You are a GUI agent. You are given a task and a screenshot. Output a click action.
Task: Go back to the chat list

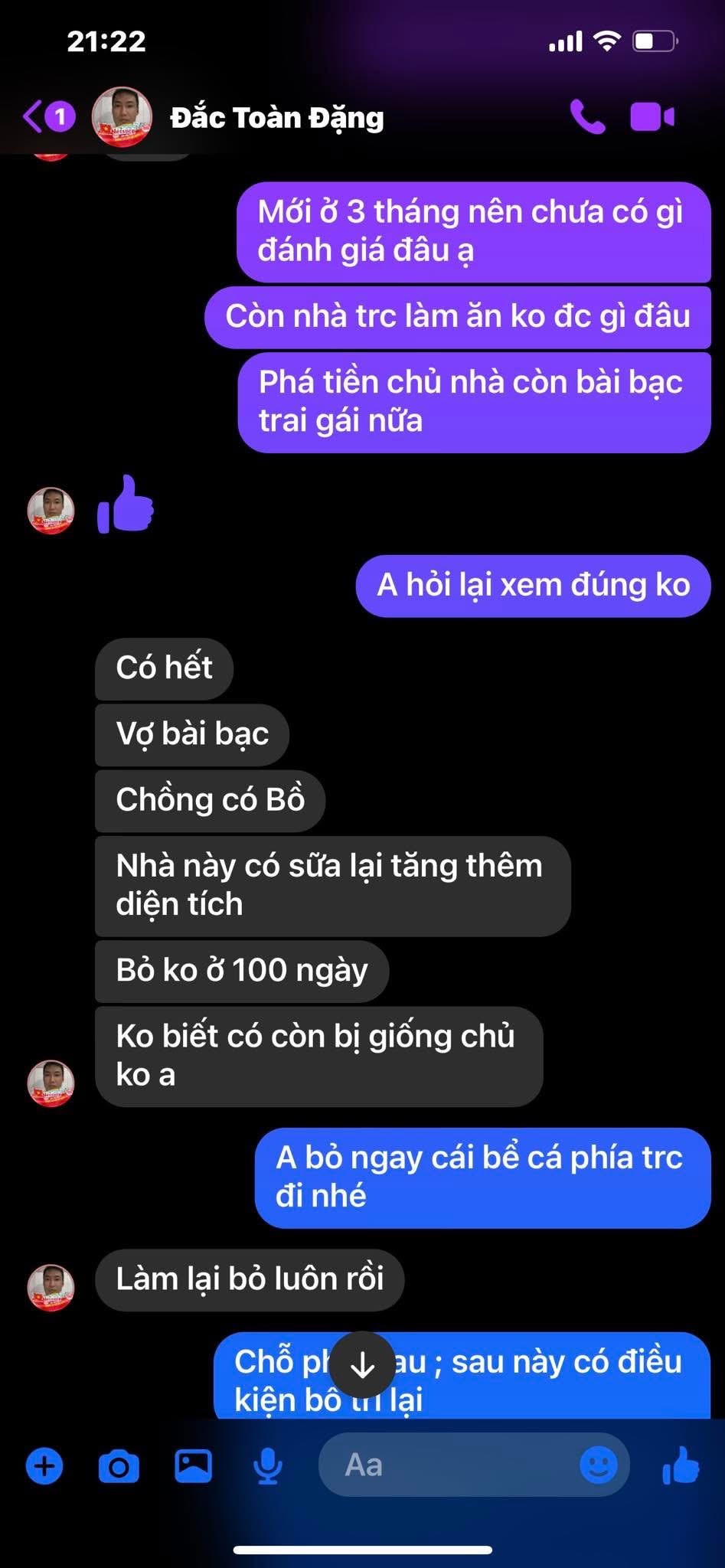pyautogui.click(x=48, y=117)
